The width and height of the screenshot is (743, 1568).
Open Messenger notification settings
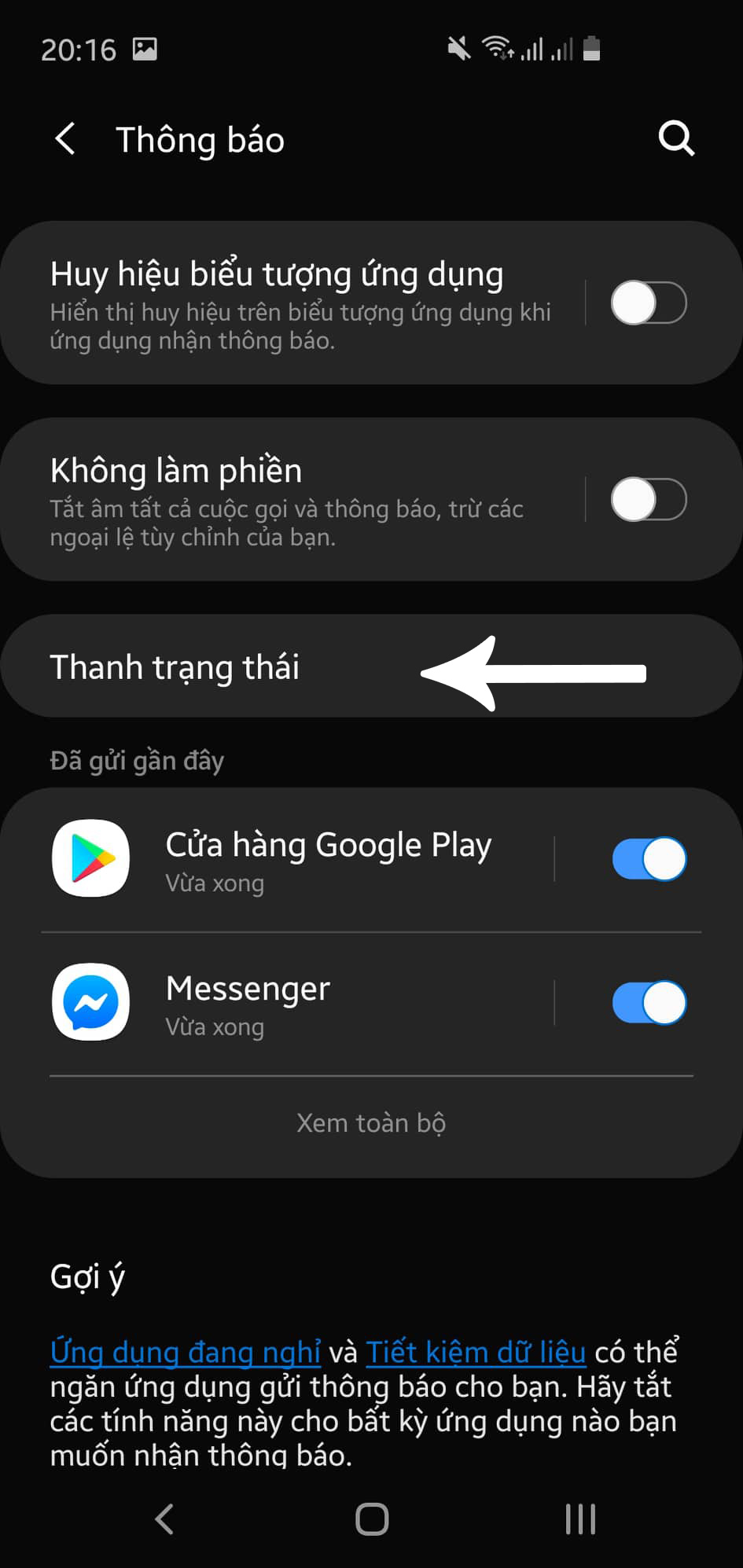(248, 1003)
